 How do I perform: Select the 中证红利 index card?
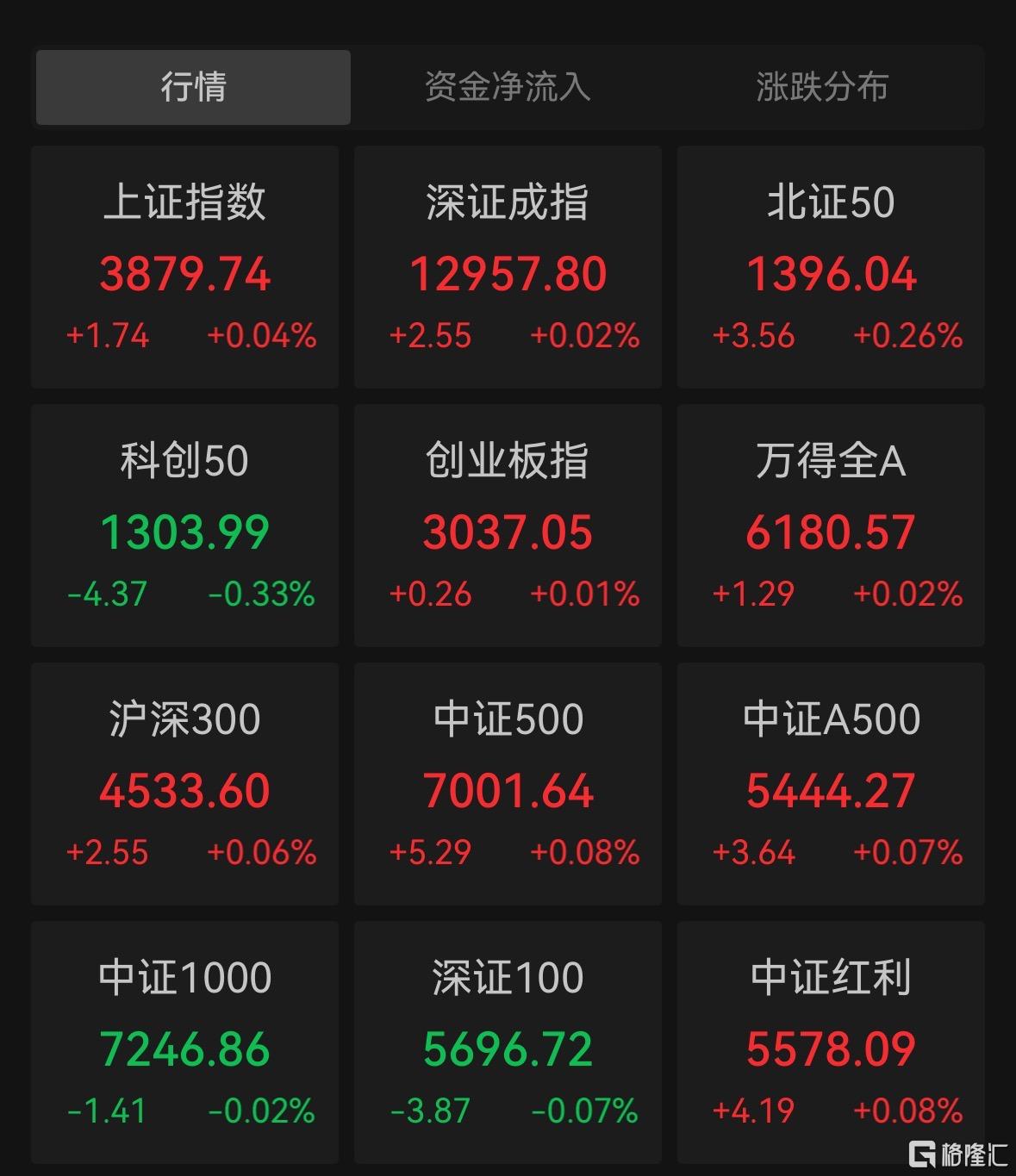831,1042
